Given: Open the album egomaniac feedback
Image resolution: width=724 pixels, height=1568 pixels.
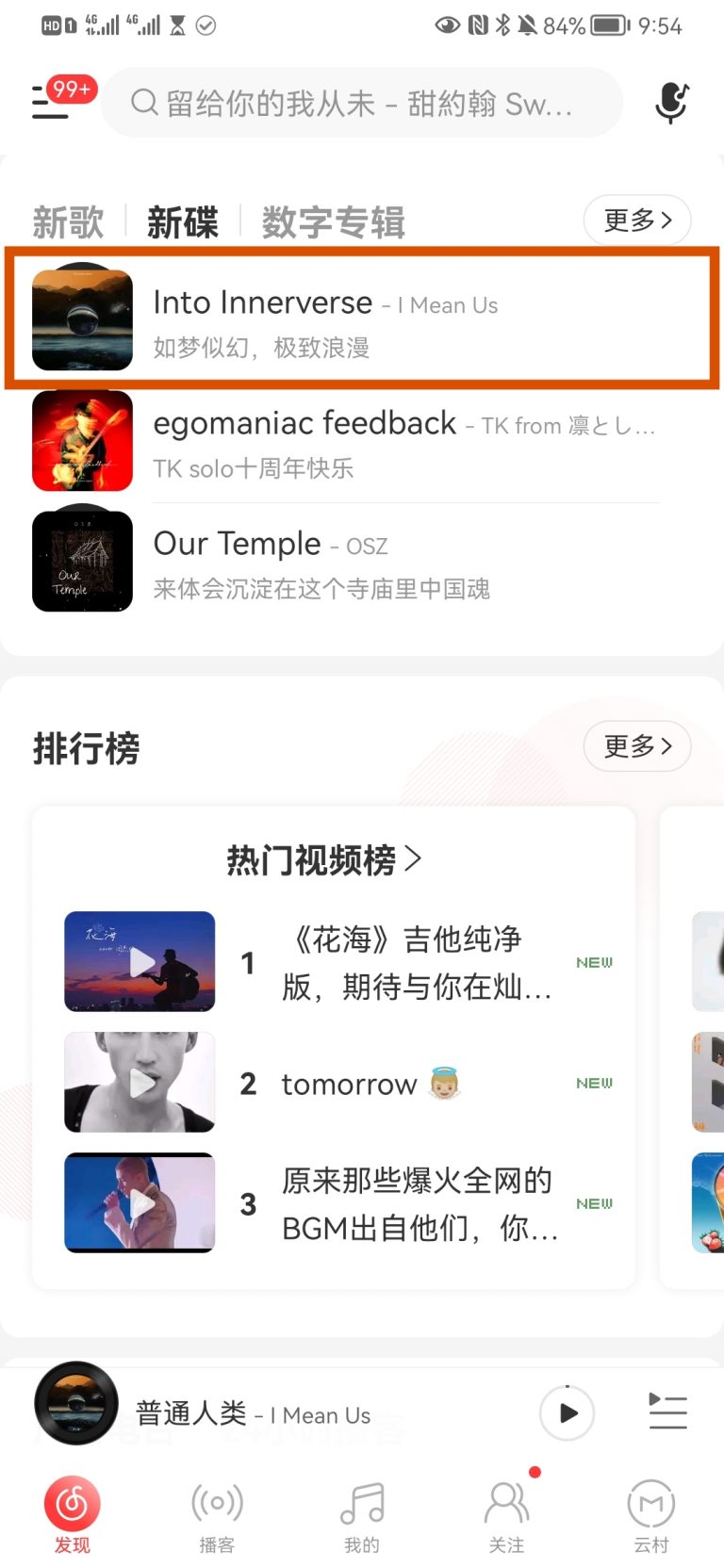Looking at the screenshot, I should point(362,441).
